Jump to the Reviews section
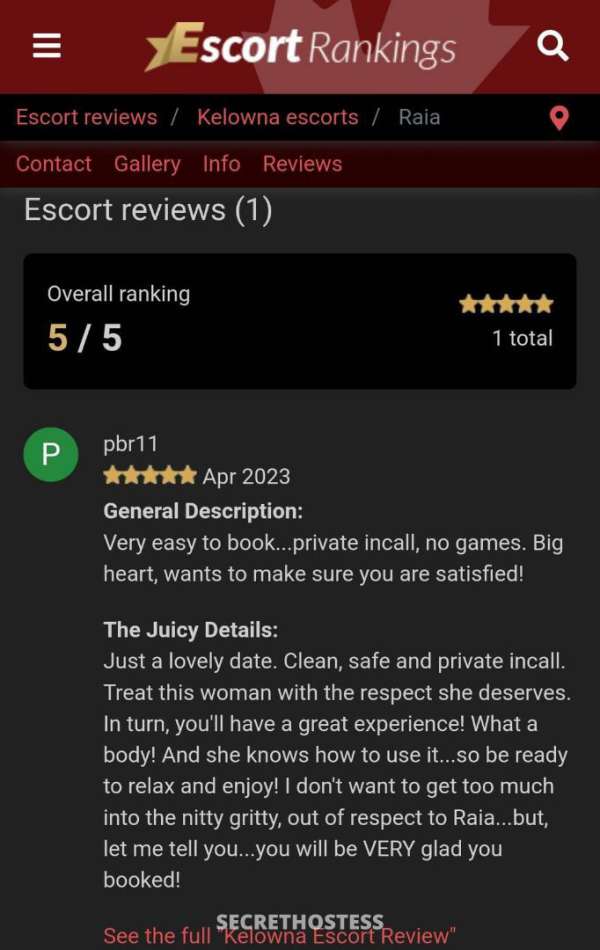Viewport: 600px width, 950px height. [x=302, y=164]
